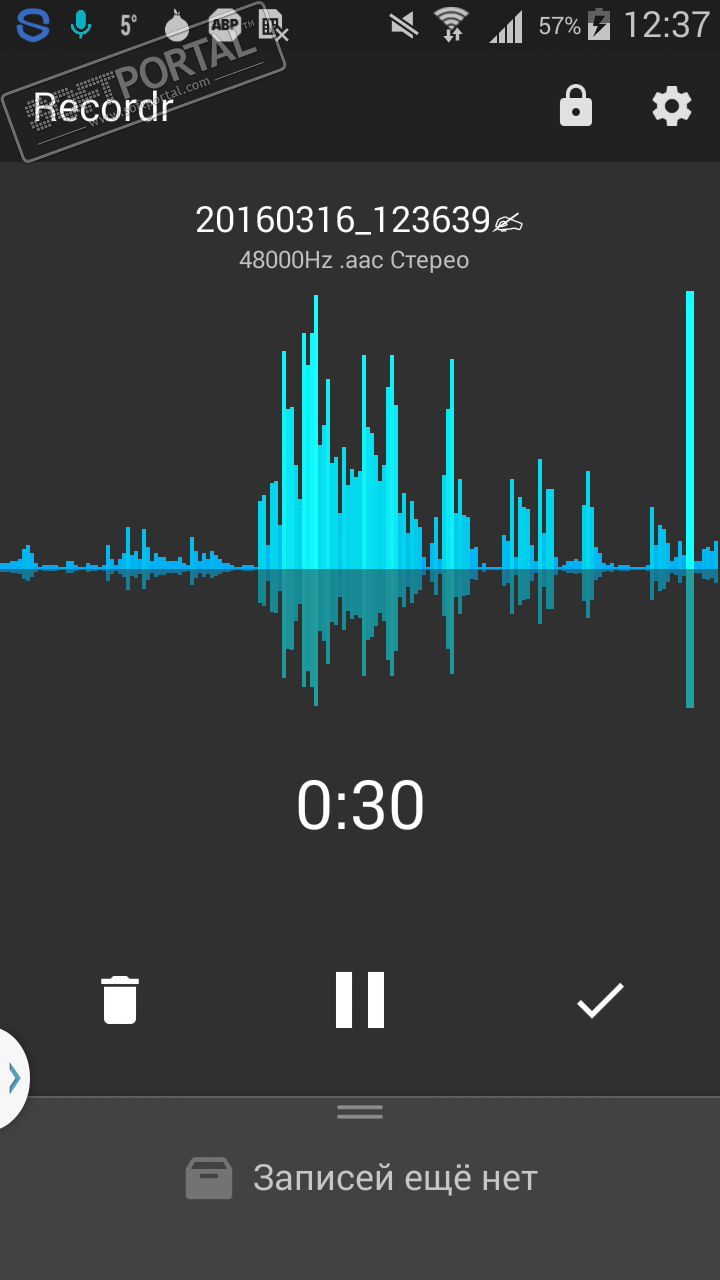
Task: Tap the lock icon in the app bar
Action: [x=575, y=106]
